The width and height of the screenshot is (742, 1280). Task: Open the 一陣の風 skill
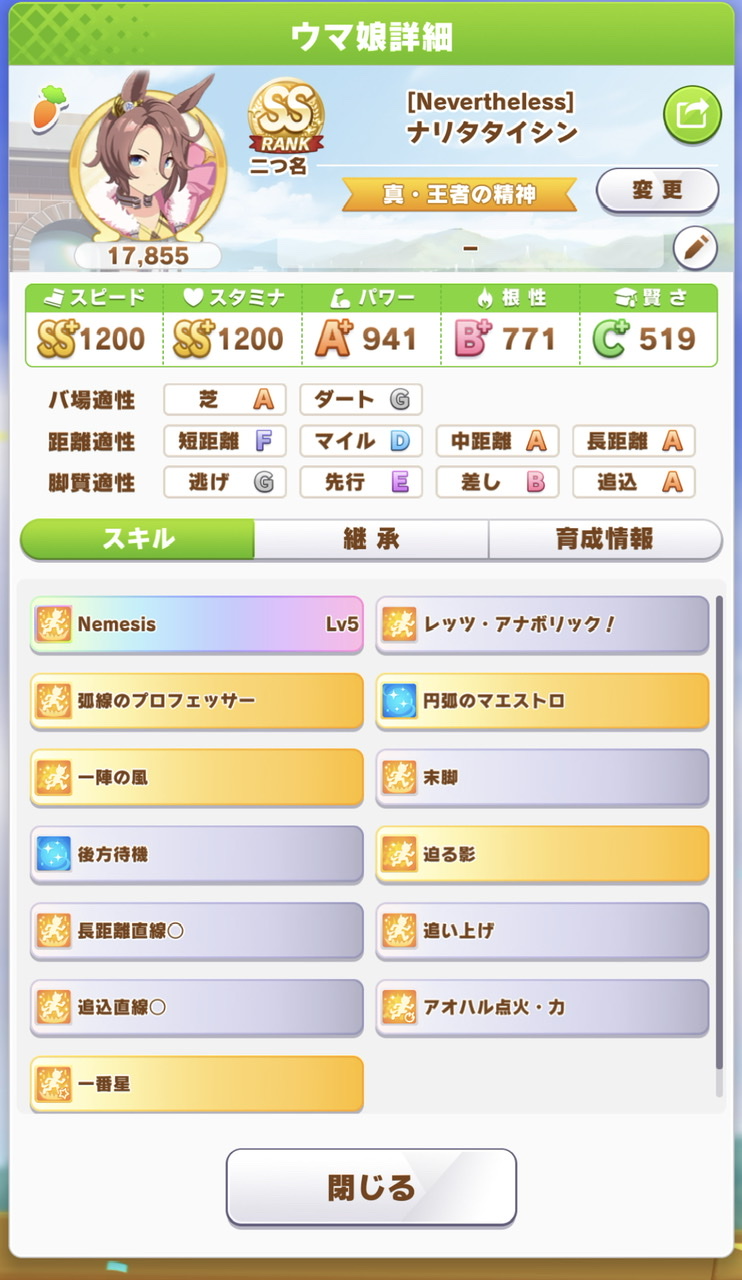pos(197,777)
